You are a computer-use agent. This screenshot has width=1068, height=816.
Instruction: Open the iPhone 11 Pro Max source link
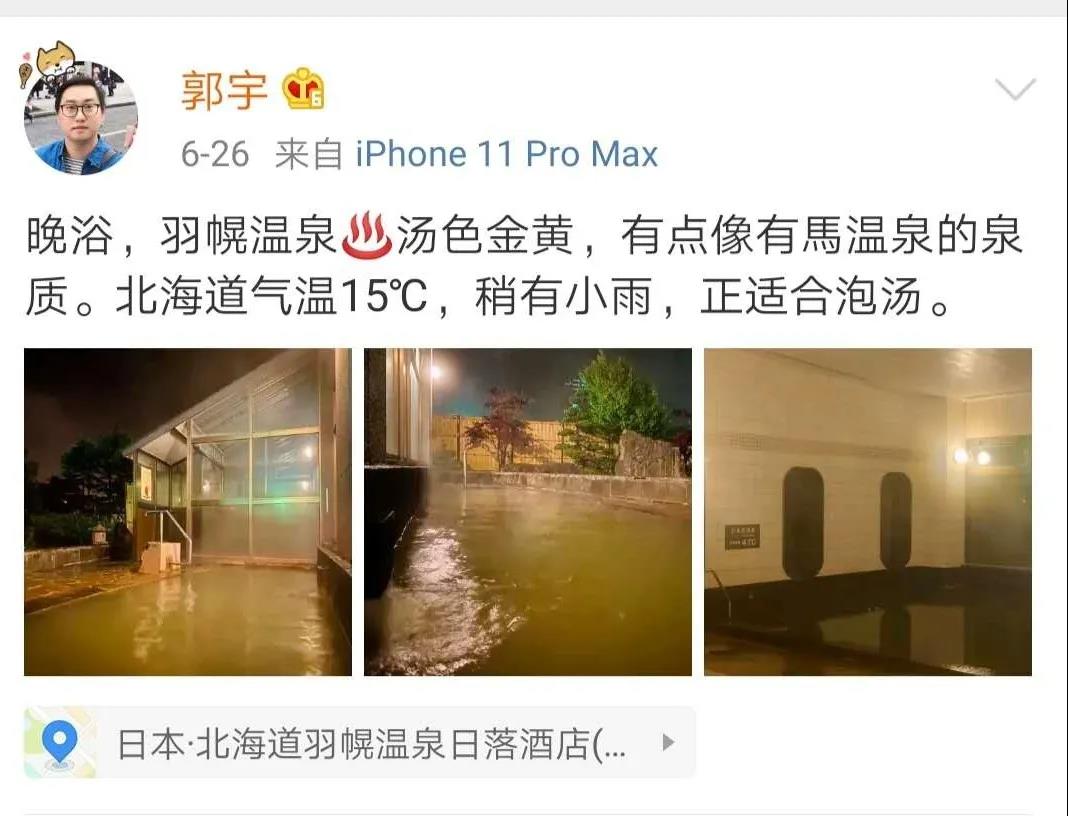pos(506,154)
